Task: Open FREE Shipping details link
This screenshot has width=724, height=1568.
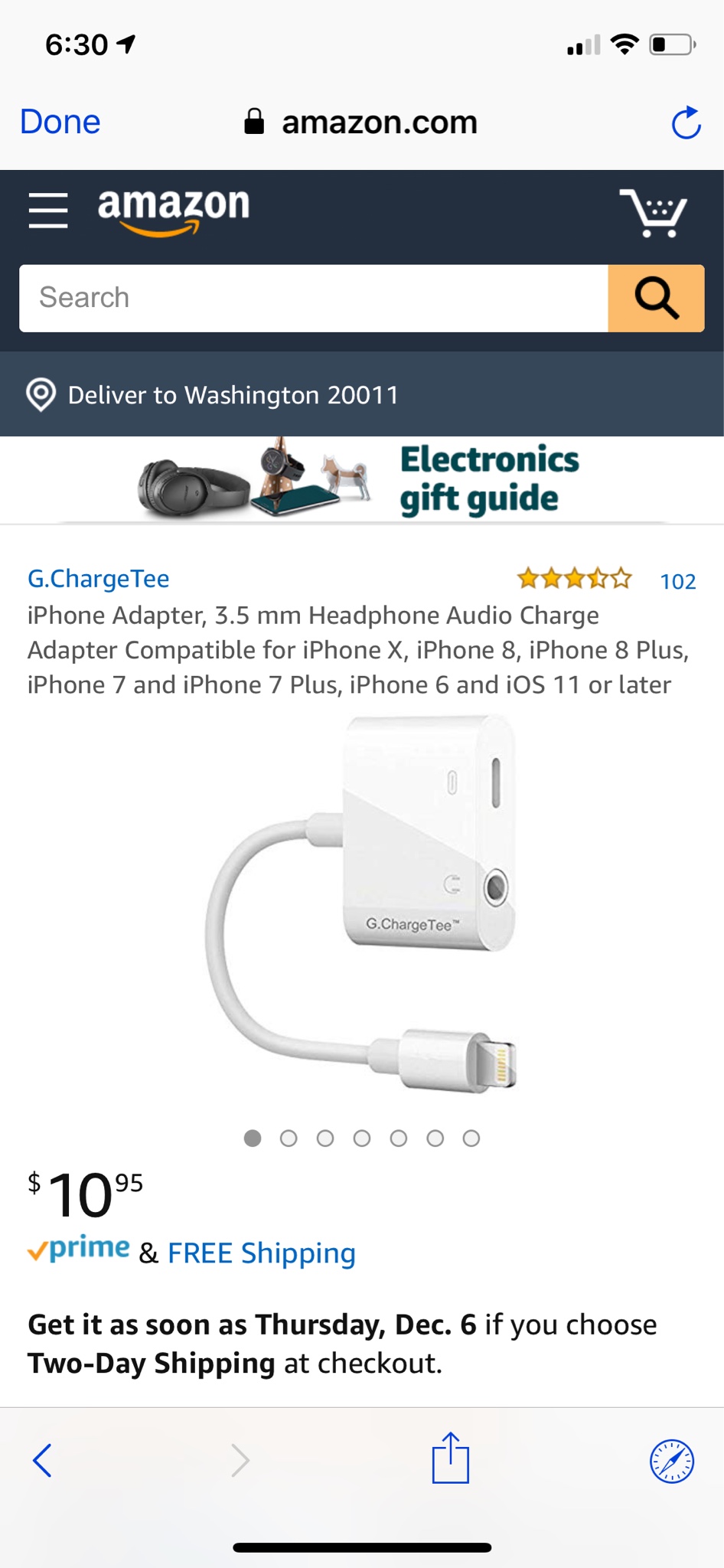Action: click(262, 1253)
